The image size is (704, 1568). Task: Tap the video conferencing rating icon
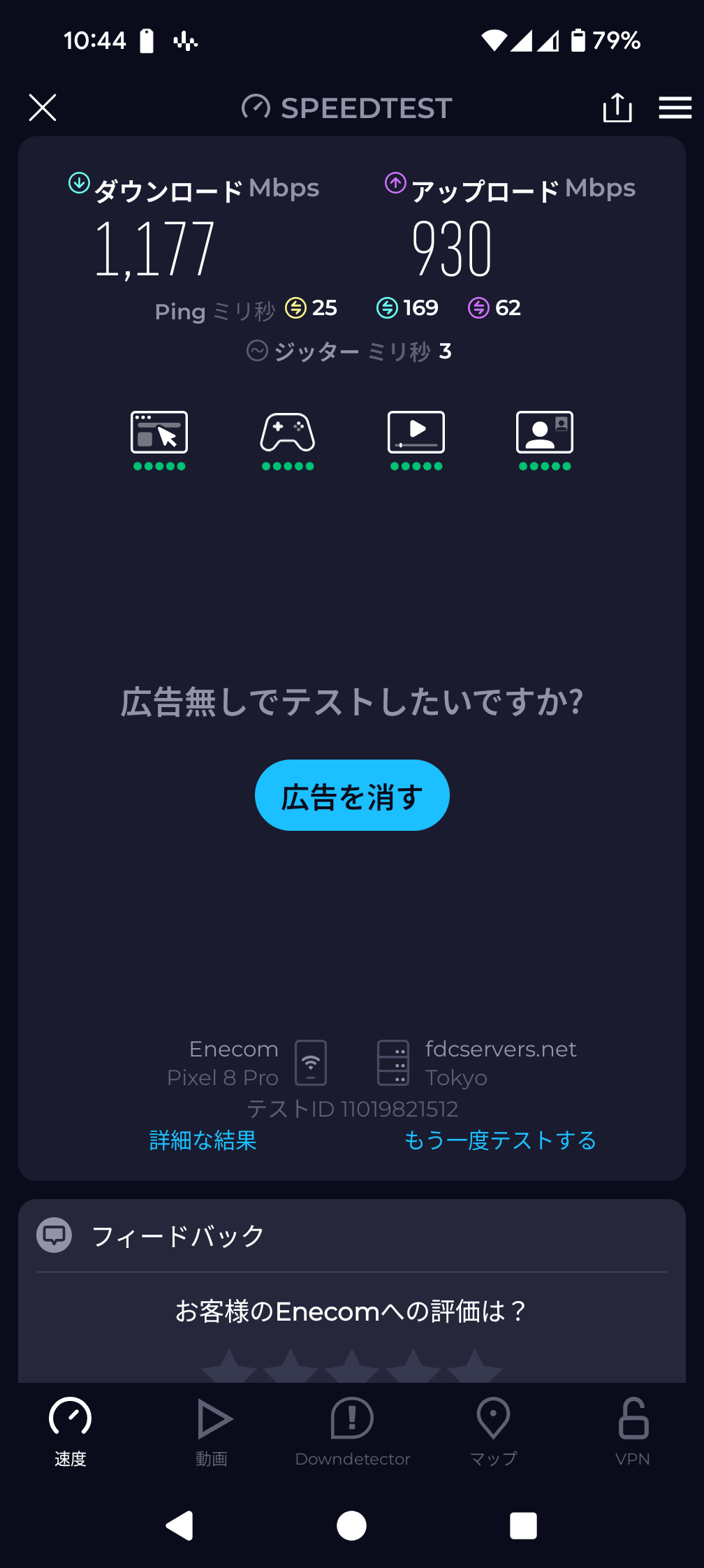[545, 433]
